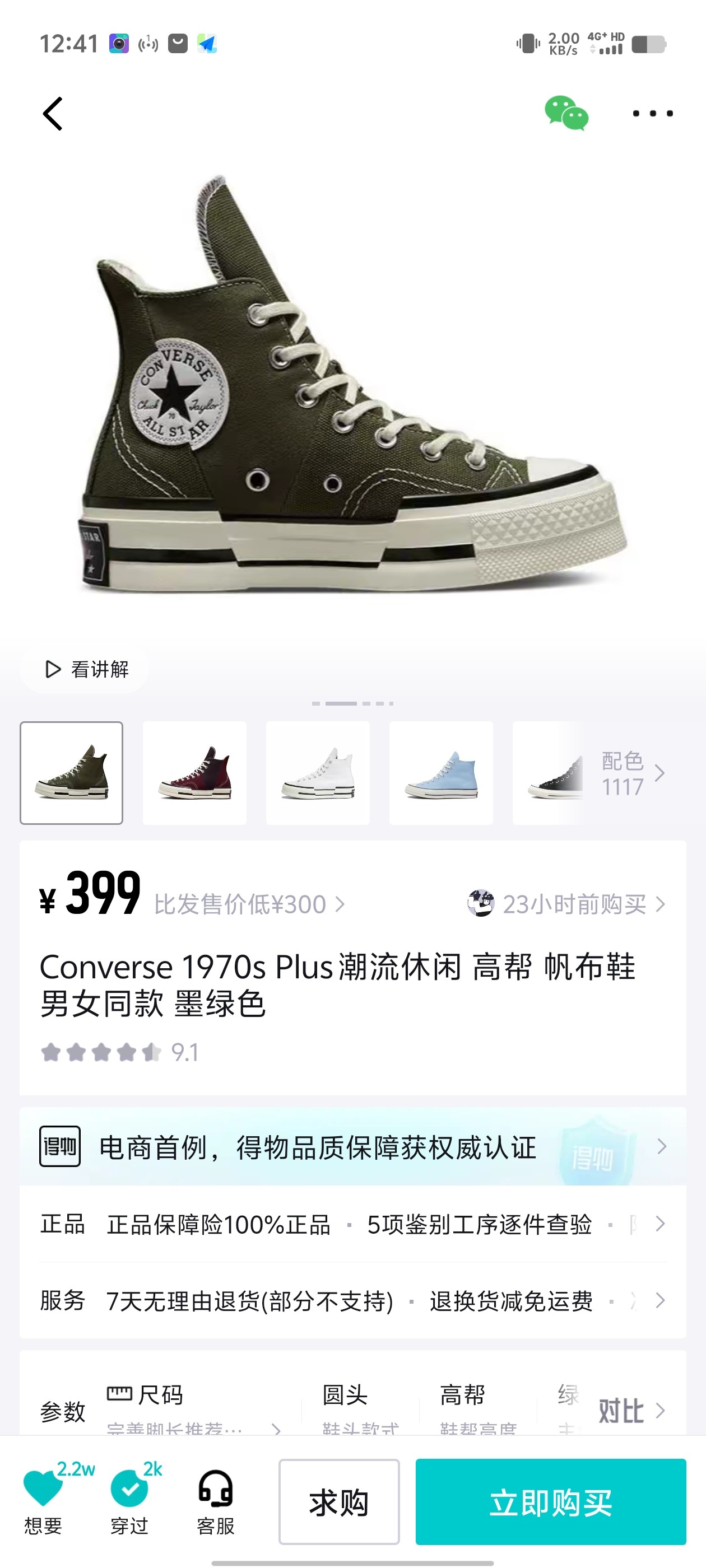Play the 看讲解 product explanation

point(86,669)
